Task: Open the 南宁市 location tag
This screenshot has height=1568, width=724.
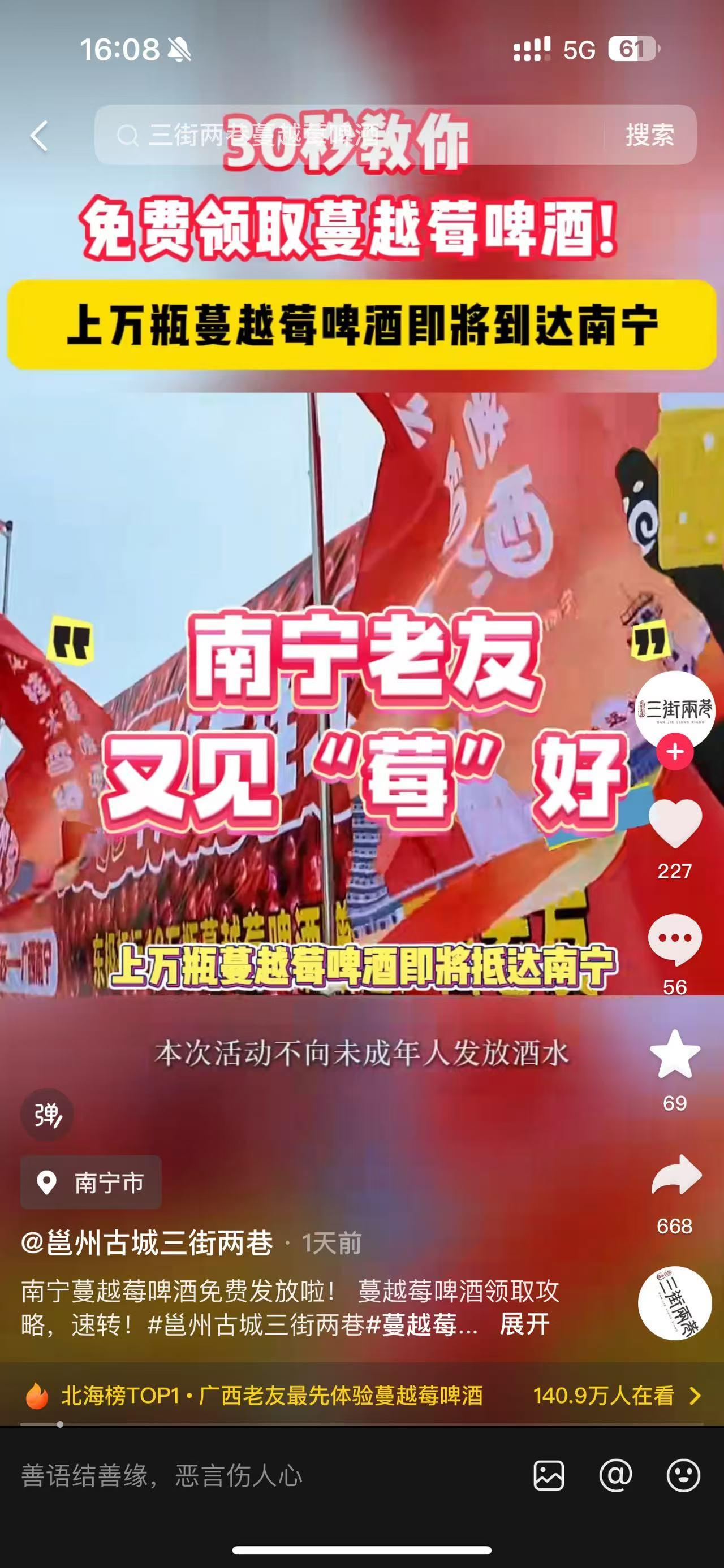Action: 91,1182
